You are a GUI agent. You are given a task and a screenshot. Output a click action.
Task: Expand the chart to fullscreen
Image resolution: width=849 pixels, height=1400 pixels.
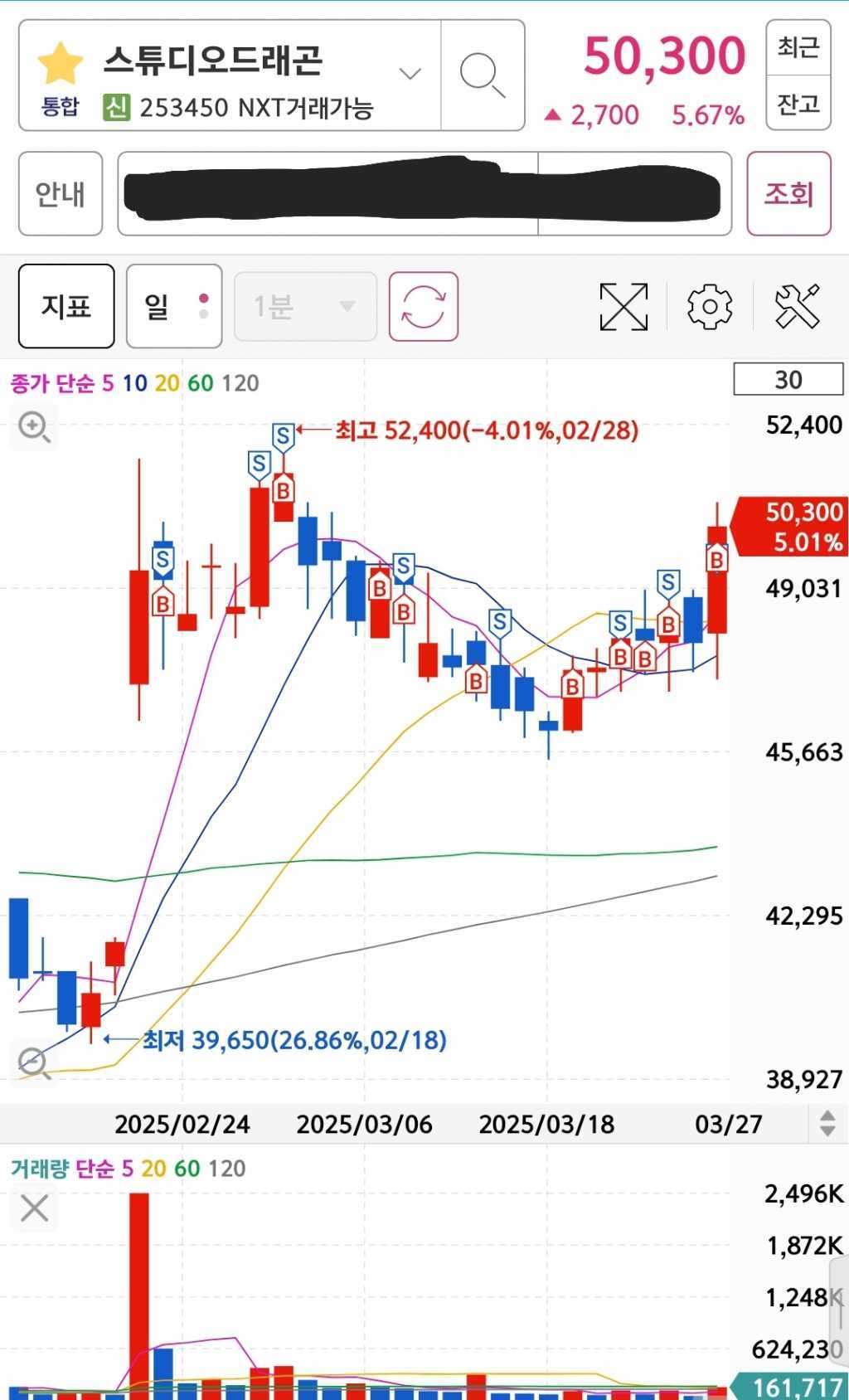(x=623, y=307)
